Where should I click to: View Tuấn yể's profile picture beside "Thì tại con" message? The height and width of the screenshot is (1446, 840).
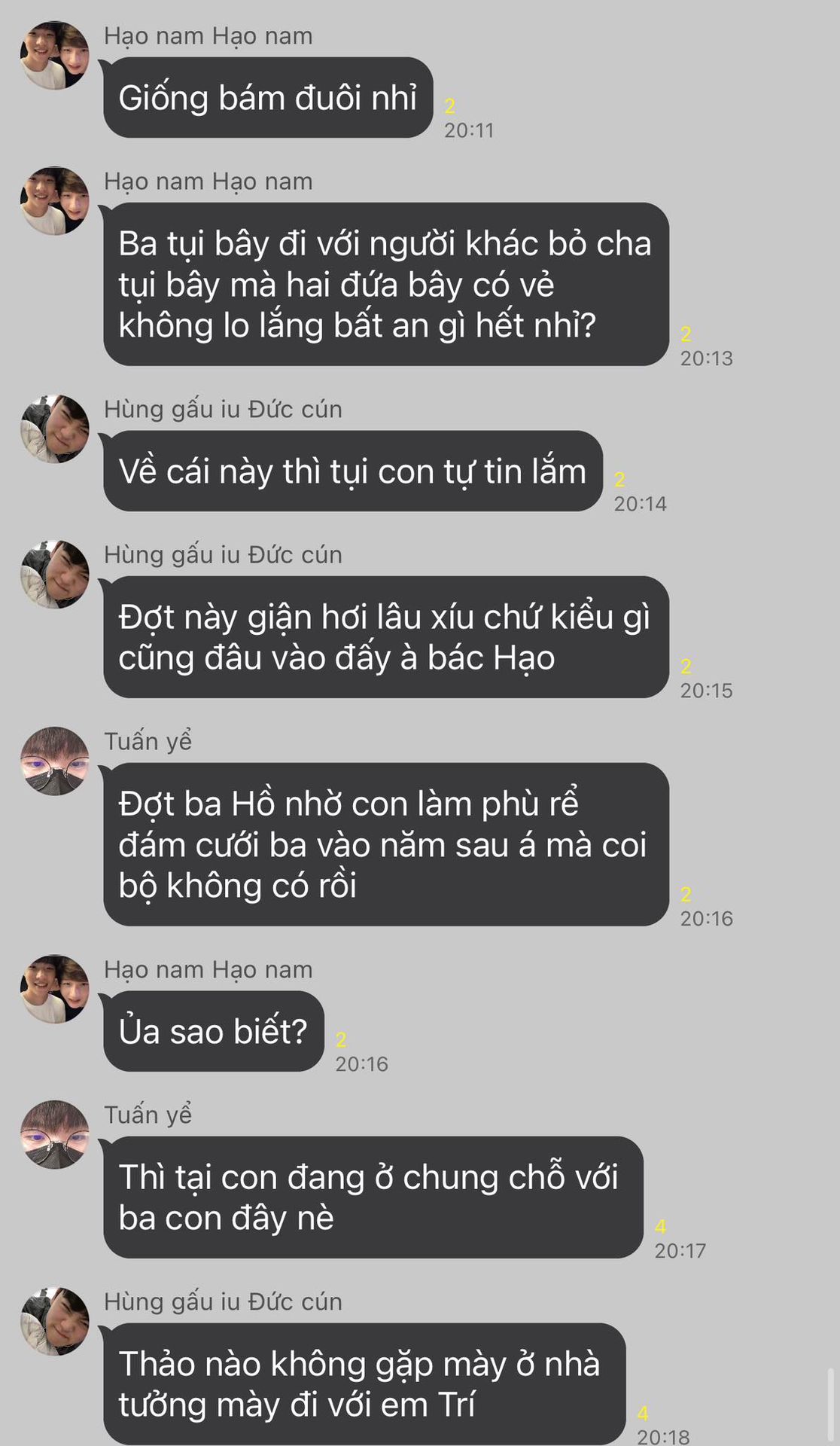(x=54, y=1135)
